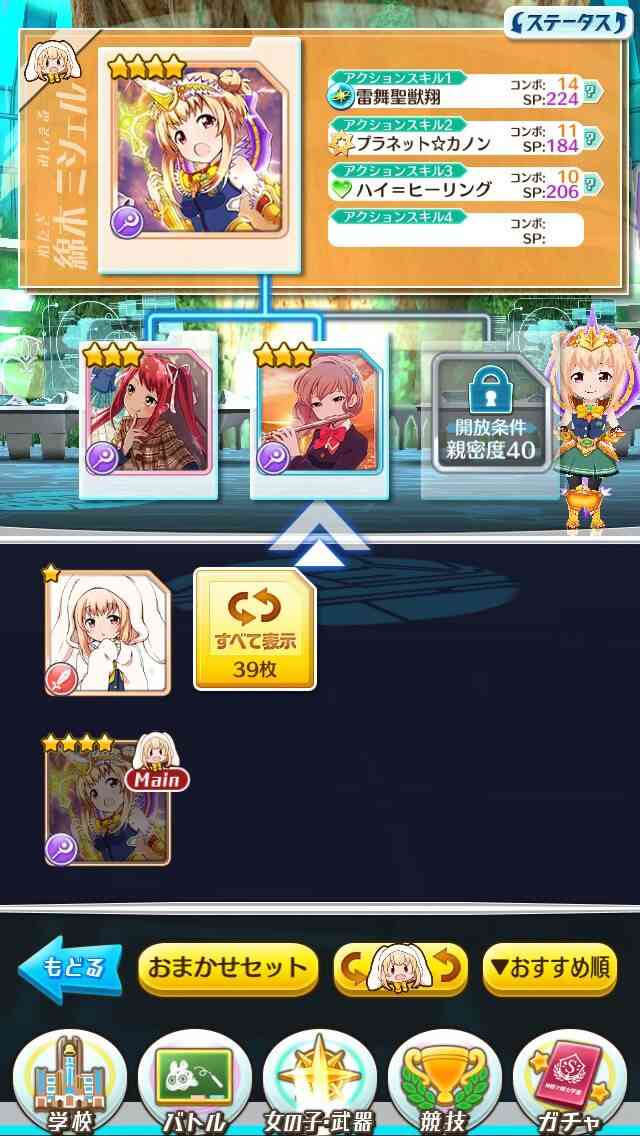640x1136 pixels.
Task: Open the おすすめ順 sort dropdown
Action: point(549,968)
